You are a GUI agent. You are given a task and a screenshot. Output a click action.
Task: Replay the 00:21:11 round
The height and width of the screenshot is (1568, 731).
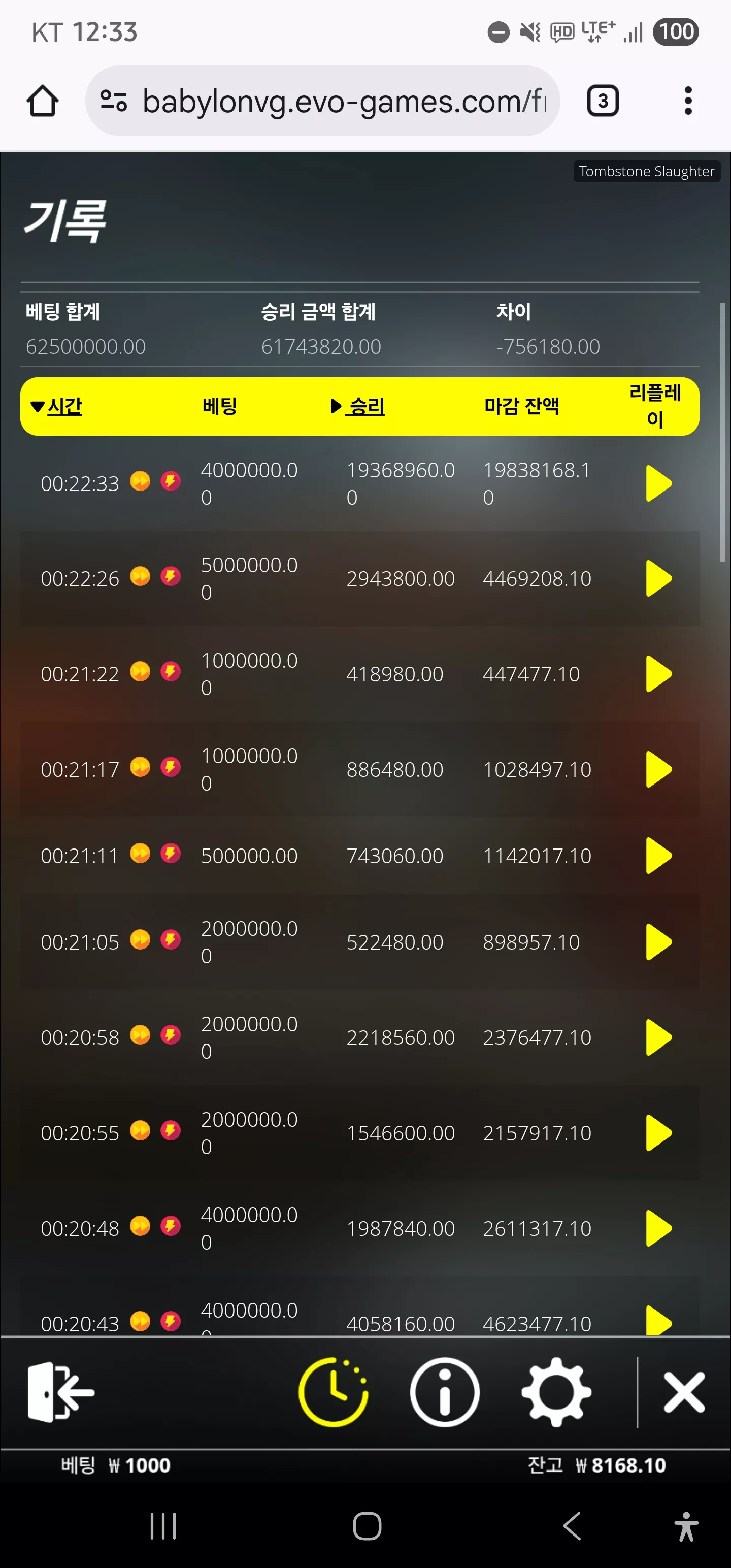[658, 856]
